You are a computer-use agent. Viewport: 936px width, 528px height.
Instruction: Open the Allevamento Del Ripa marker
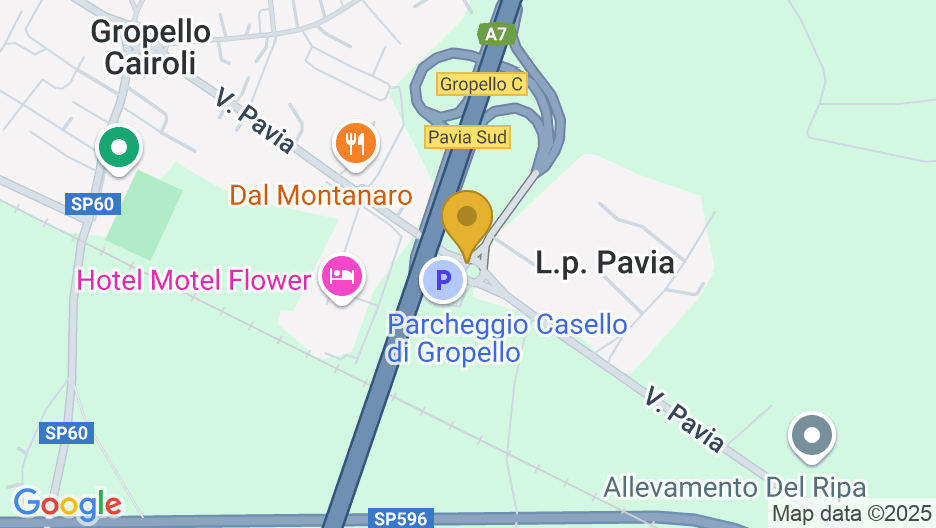coord(811,437)
